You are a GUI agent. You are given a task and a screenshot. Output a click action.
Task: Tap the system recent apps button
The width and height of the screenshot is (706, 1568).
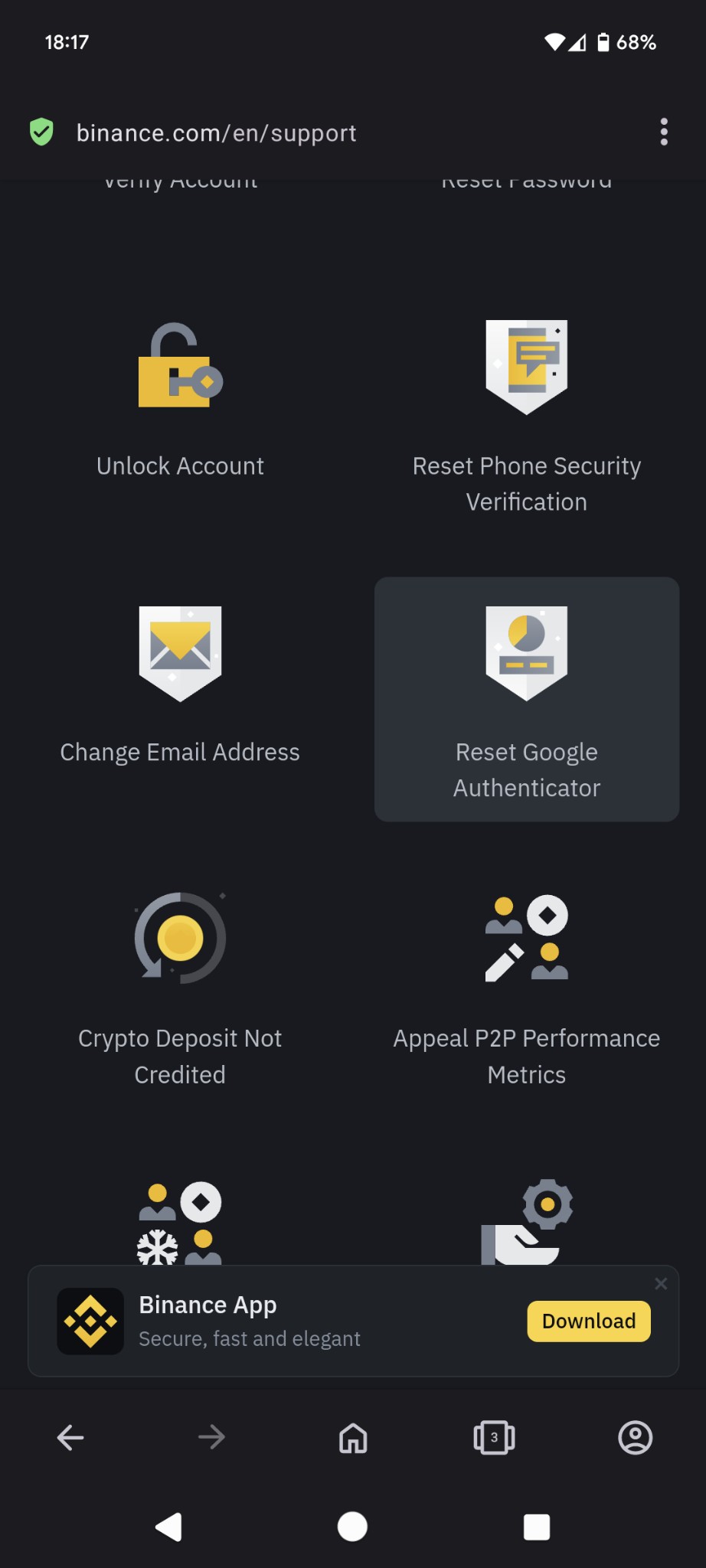[x=537, y=1527]
